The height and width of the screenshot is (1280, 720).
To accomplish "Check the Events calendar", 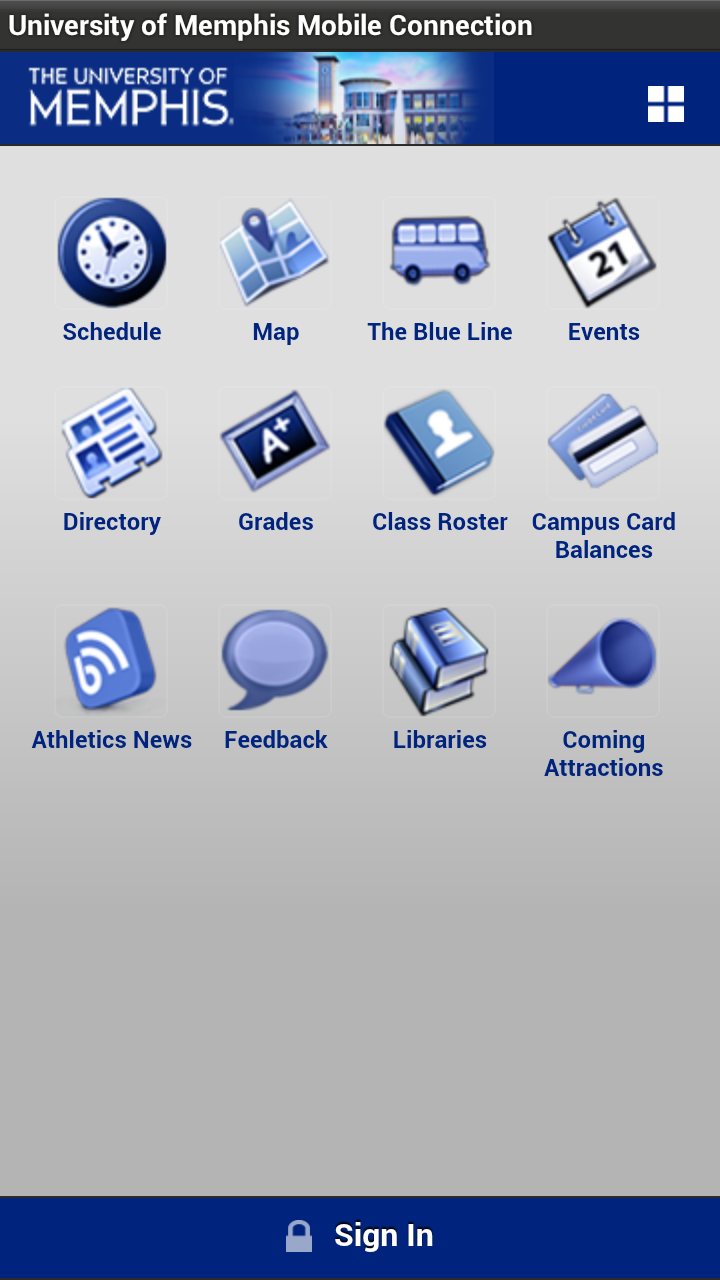I will [603, 253].
